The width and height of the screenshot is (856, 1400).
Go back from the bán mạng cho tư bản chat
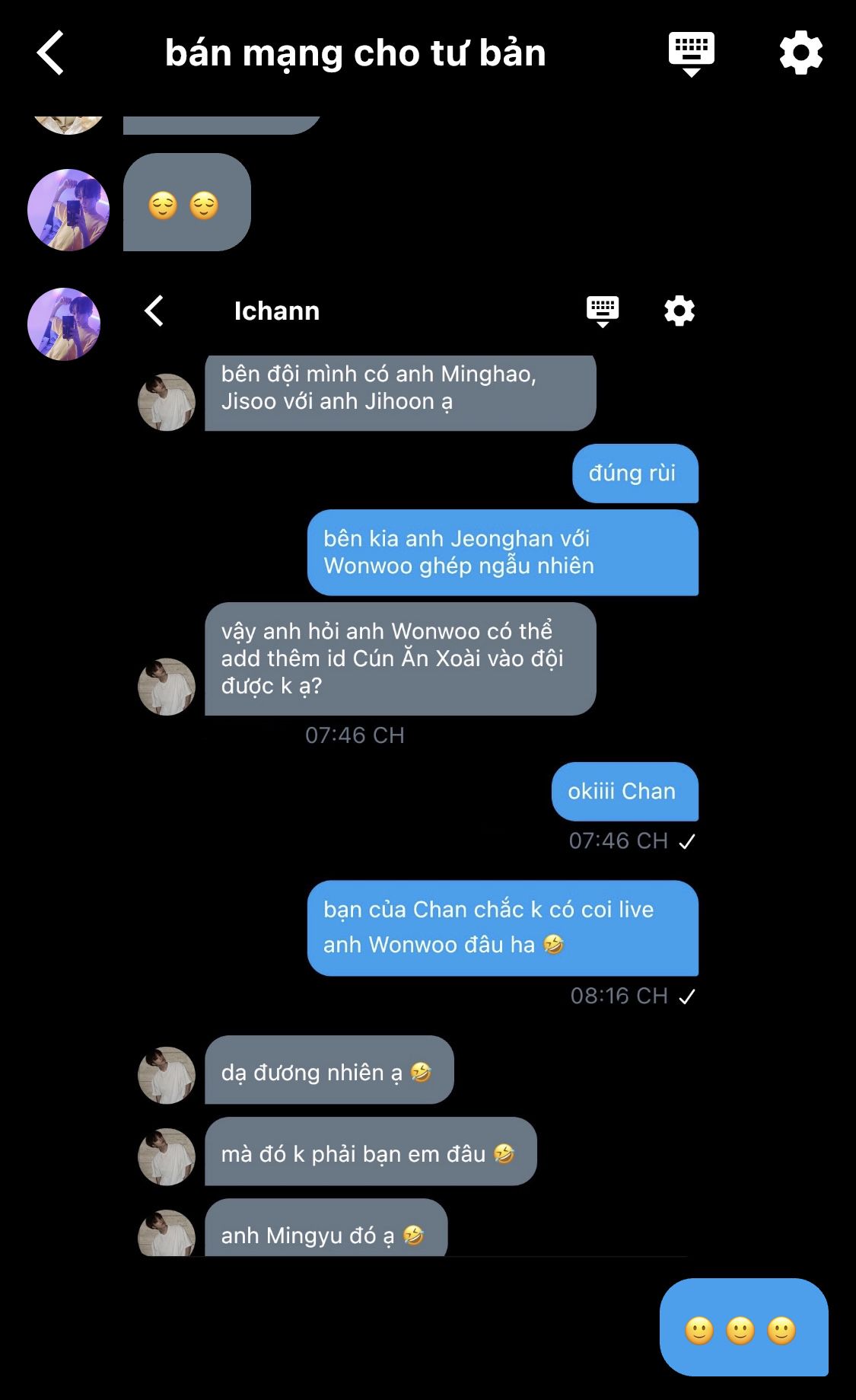click(50, 53)
